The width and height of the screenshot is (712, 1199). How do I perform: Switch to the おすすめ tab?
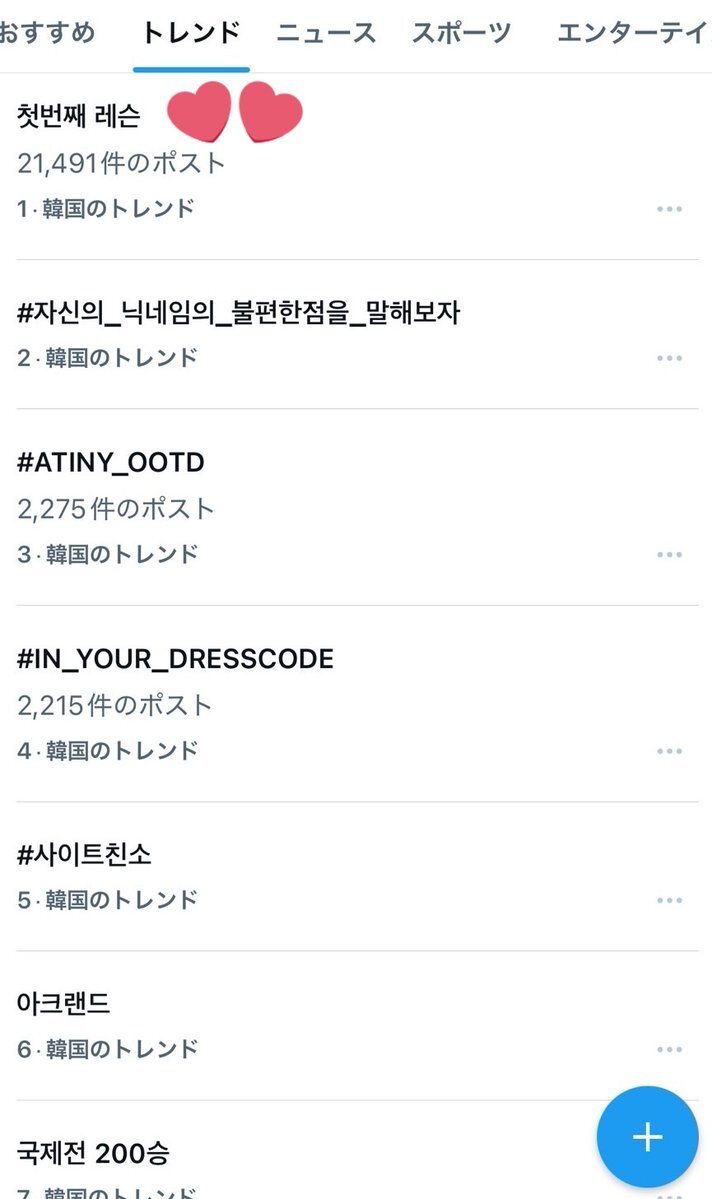tap(46, 33)
